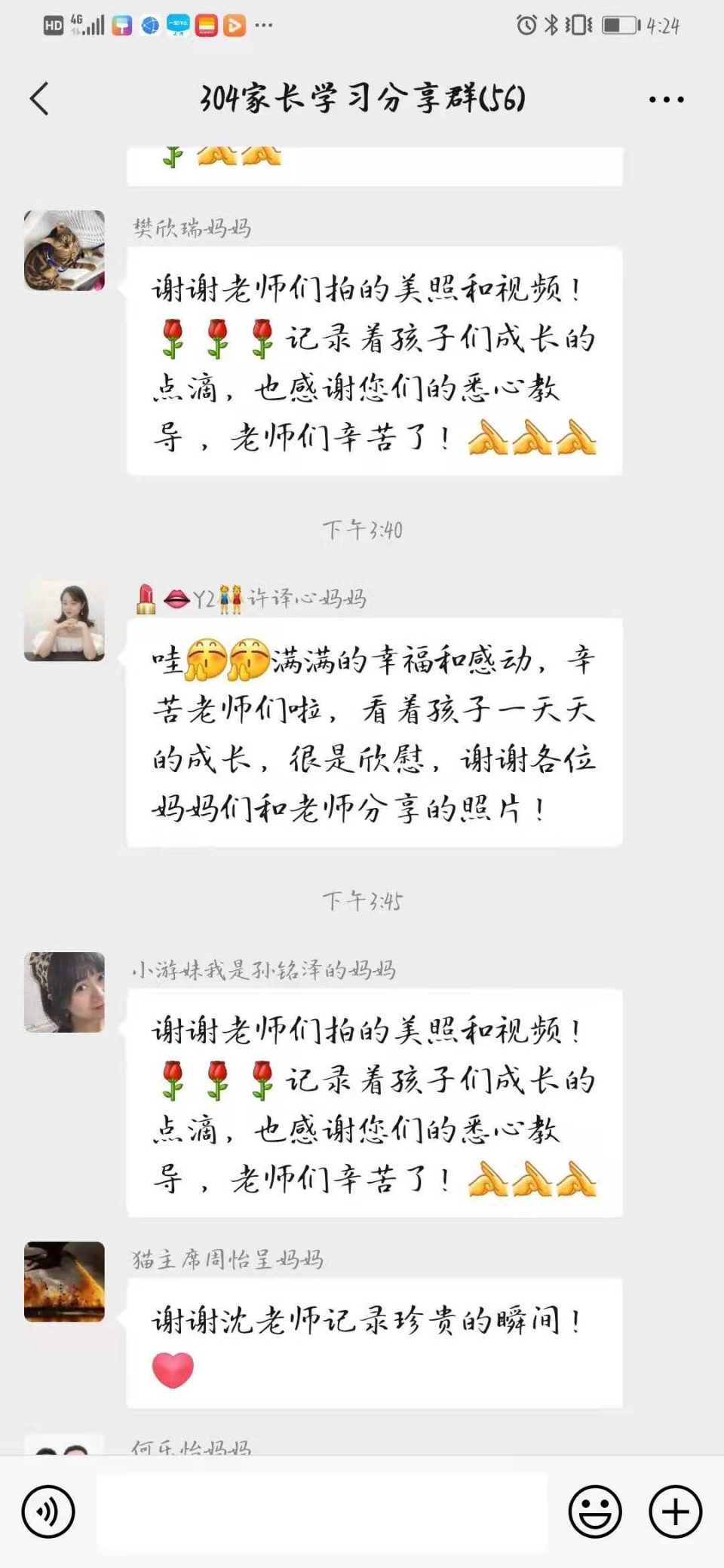Open the group chat overflow menu
The image size is (724, 1568).
666,100
